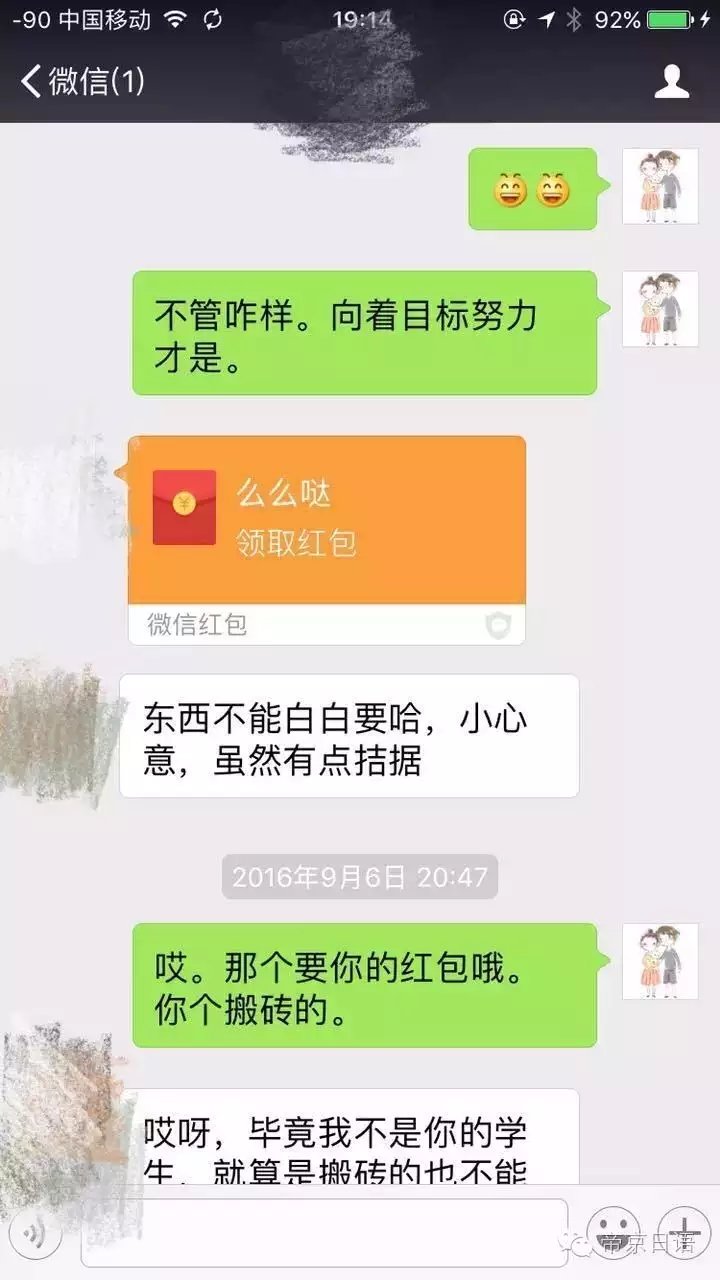Open the 么么哒 red packet
This screenshot has width=720, height=1280.
[x=327, y=520]
